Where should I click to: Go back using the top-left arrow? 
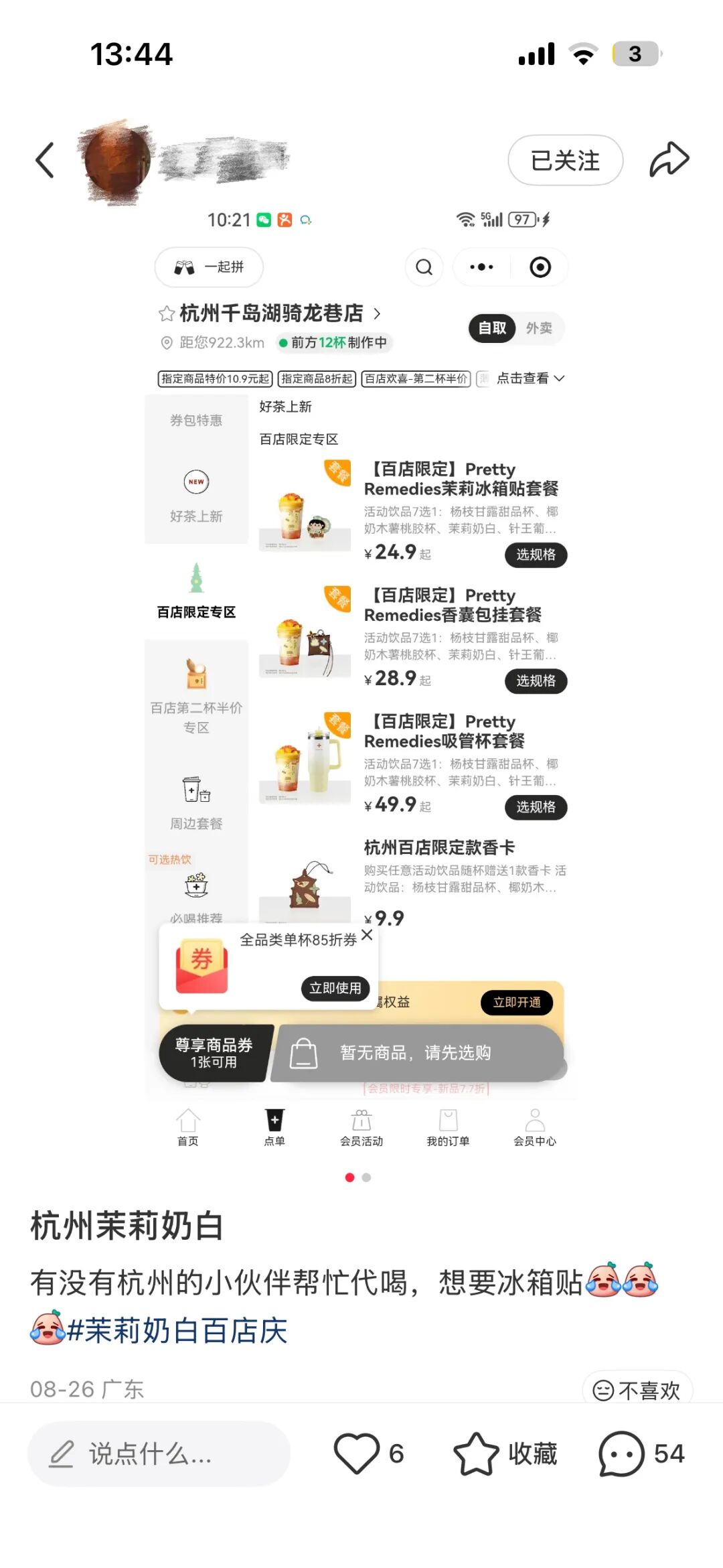pyautogui.click(x=44, y=160)
